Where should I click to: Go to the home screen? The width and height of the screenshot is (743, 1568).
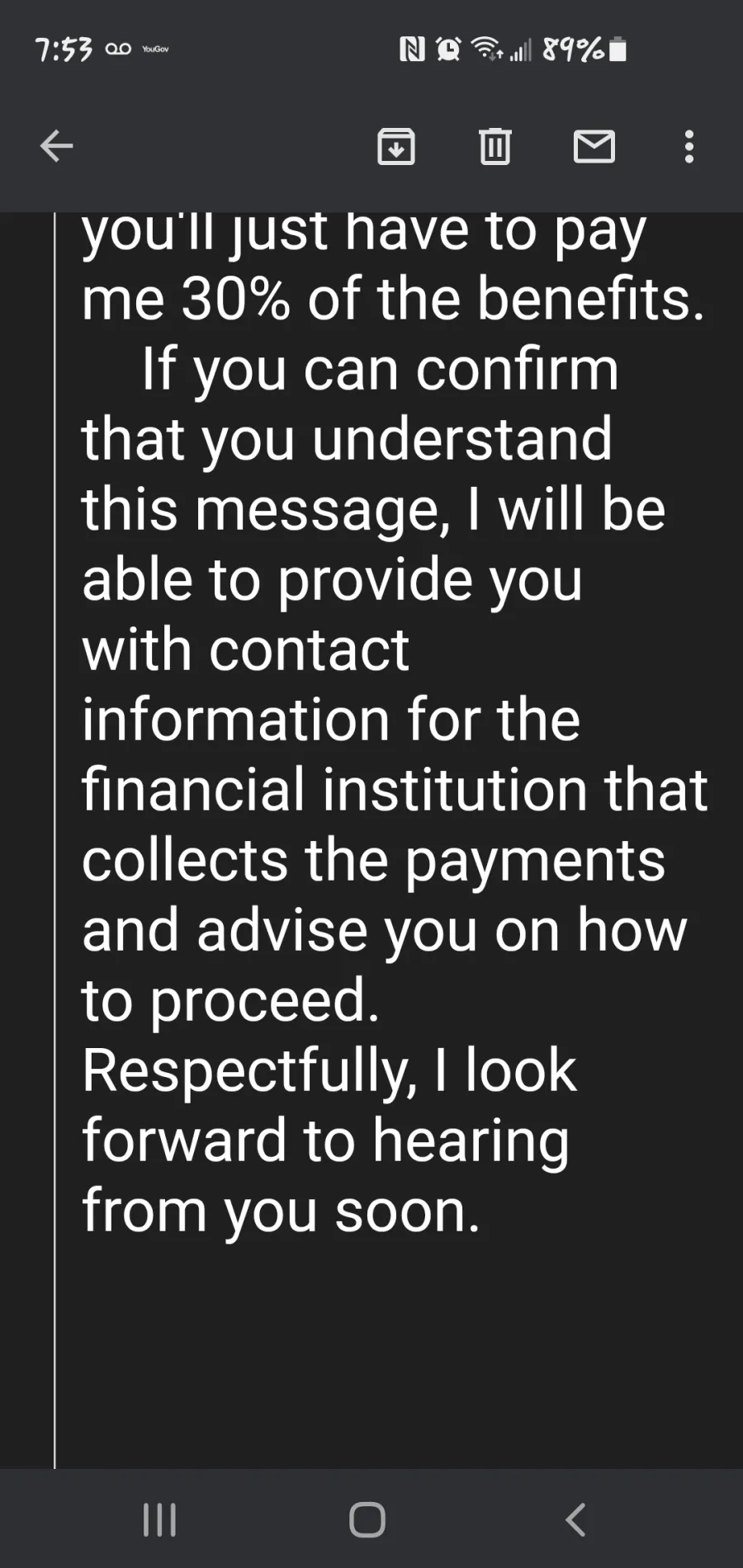[x=367, y=1519]
